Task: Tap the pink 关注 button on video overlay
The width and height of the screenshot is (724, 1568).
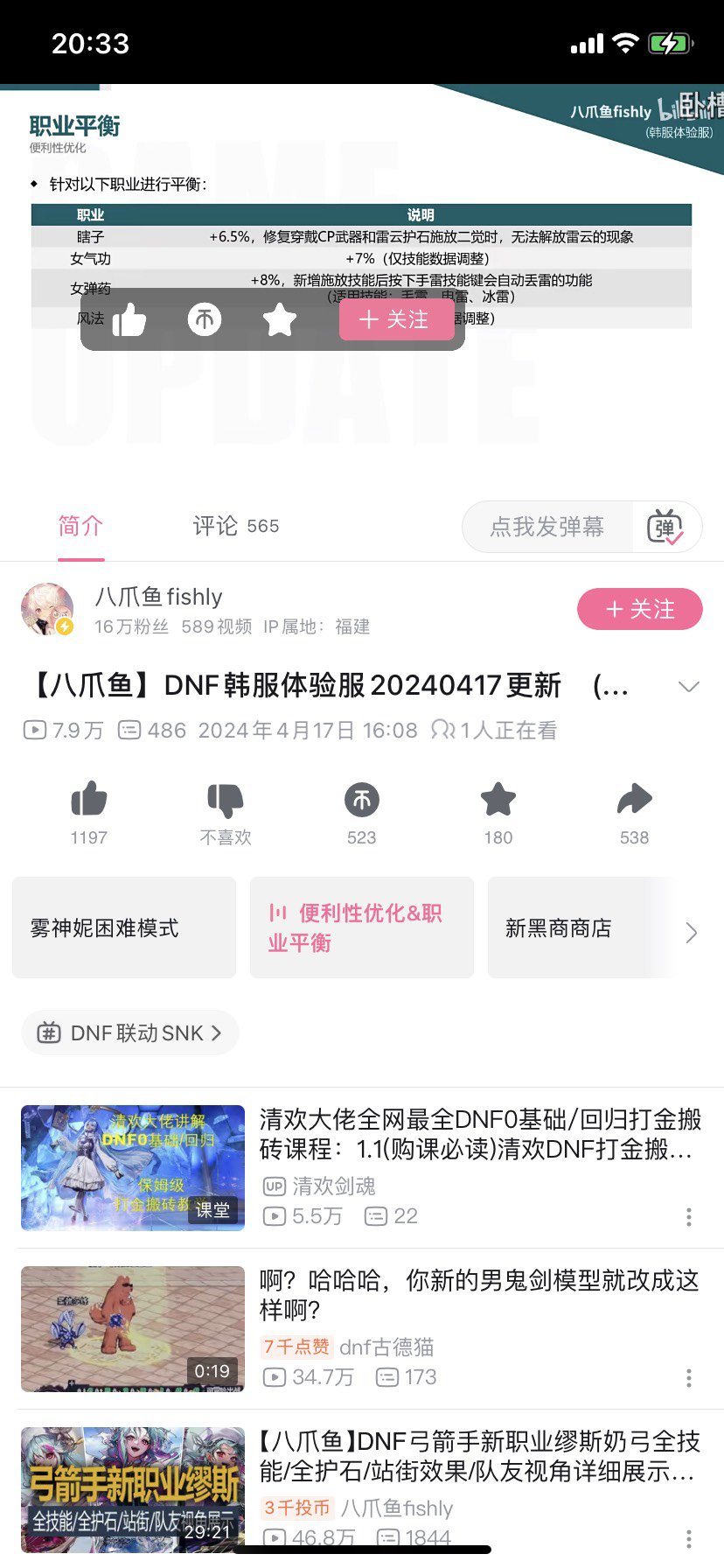Action: [396, 319]
